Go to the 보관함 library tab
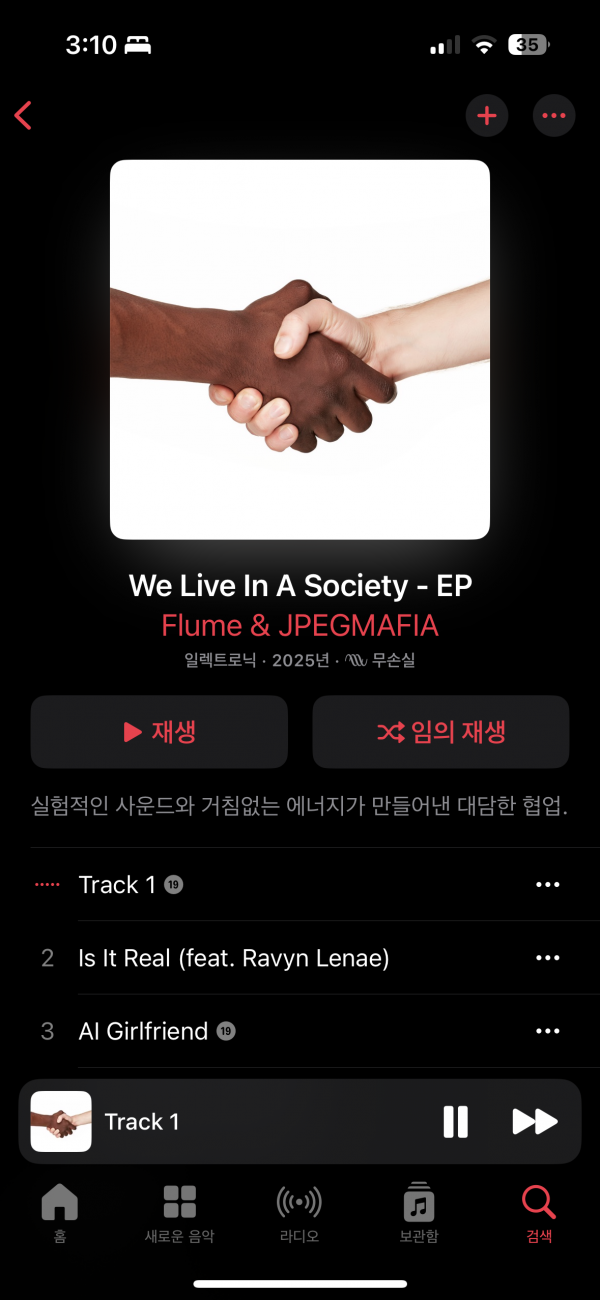Screen dimensions: 600x1300 418,1213
